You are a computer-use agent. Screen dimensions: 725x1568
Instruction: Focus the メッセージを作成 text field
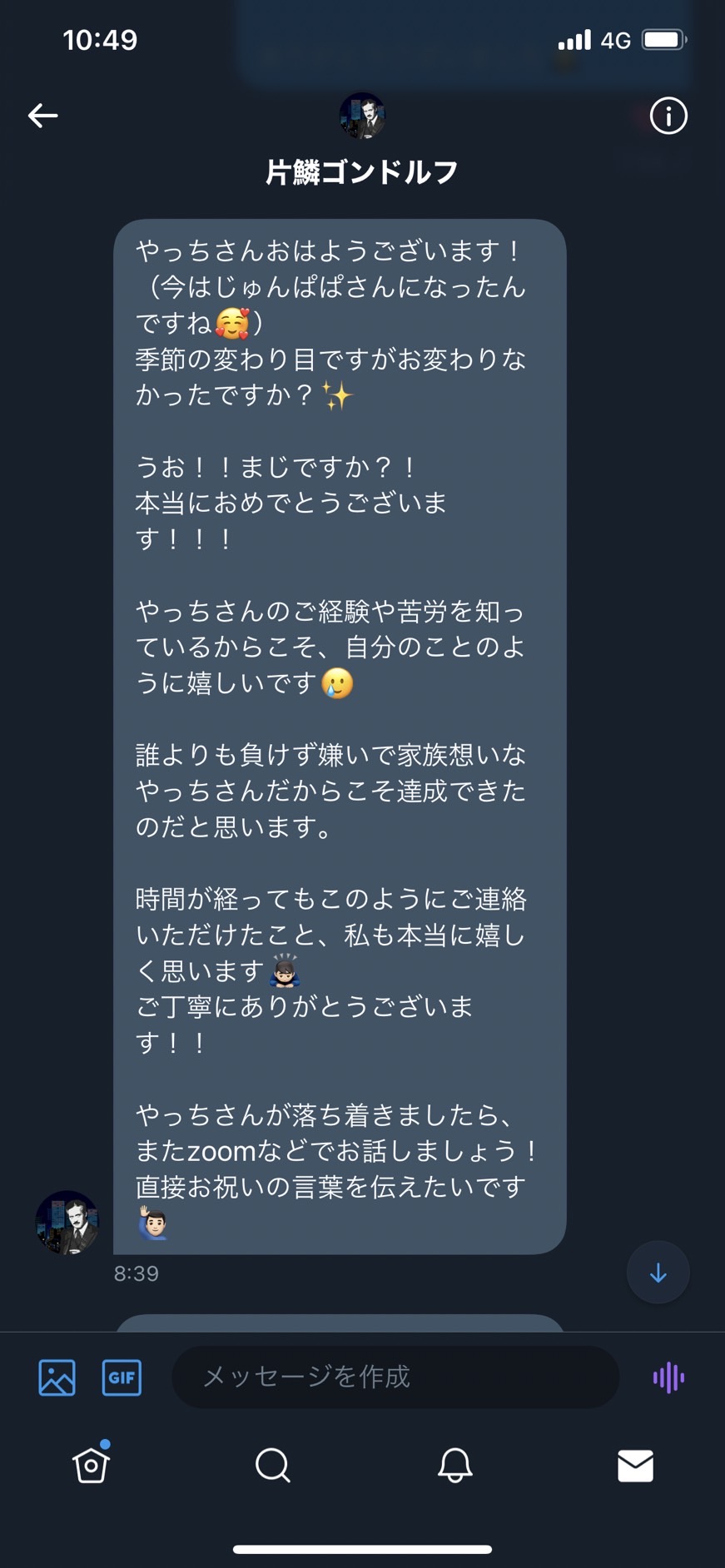395,1377
